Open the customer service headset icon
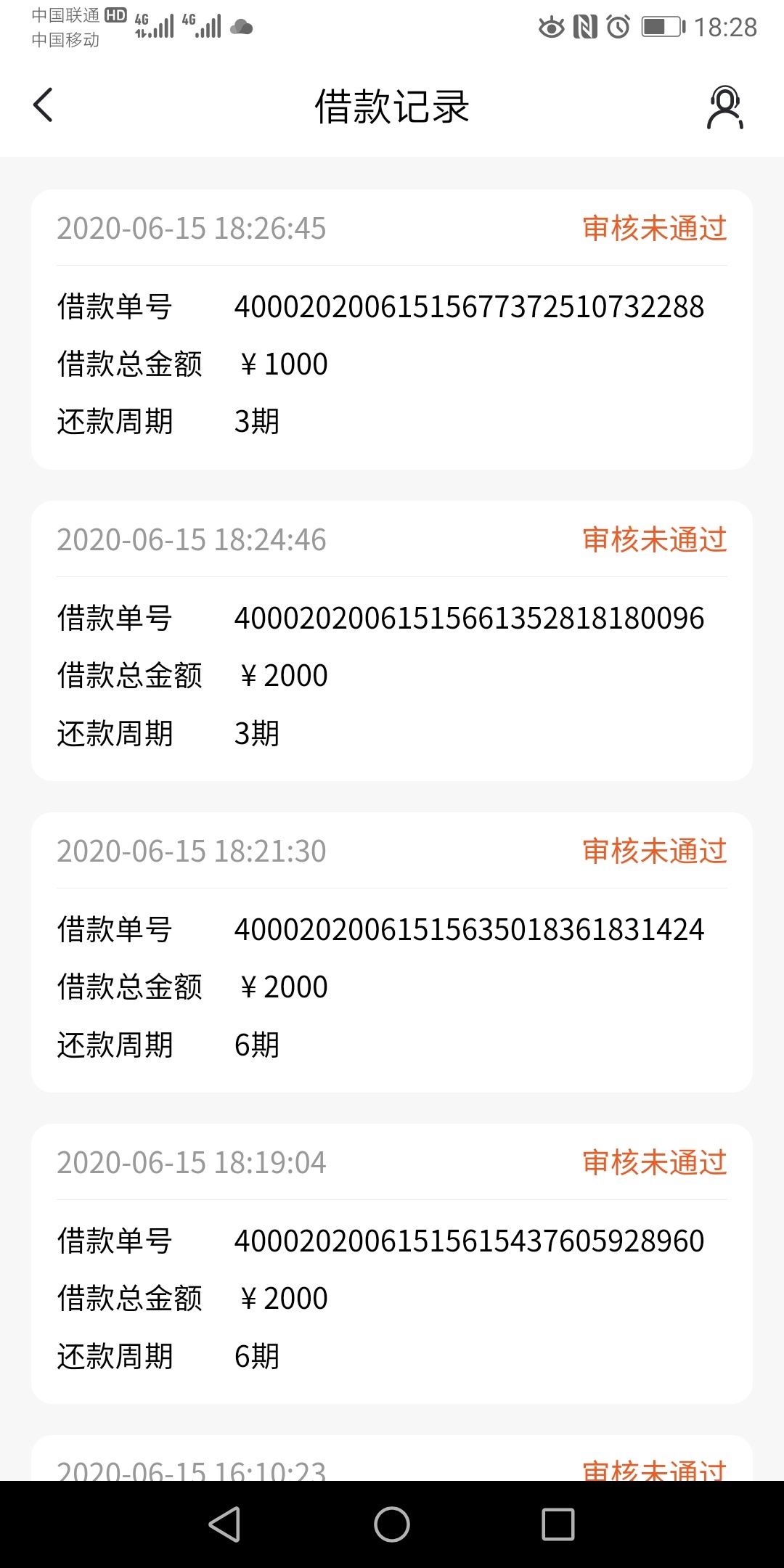 click(x=725, y=107)
